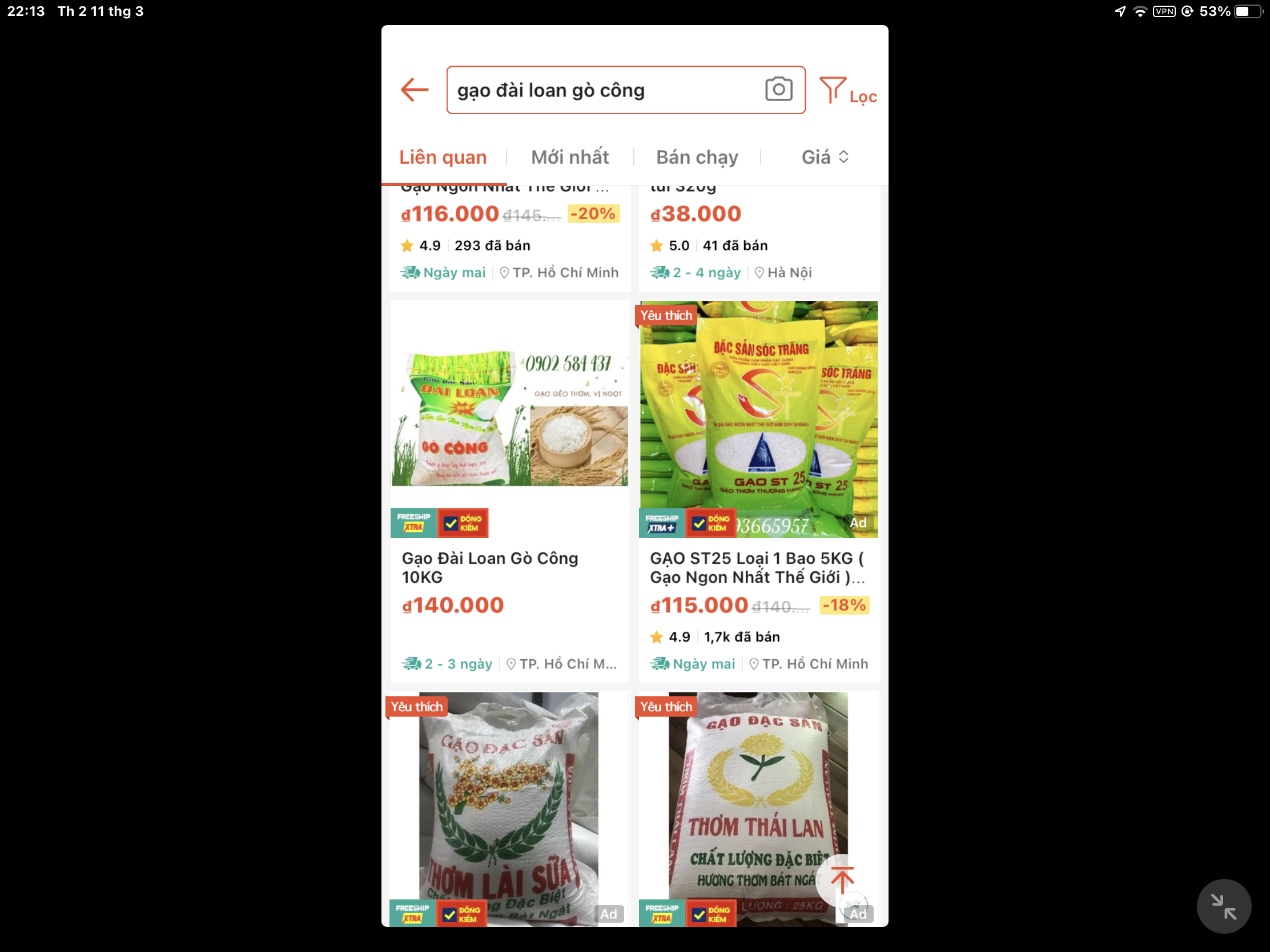Shrink the mirrored screen with collapse button
Screen dimensions: 1270x952
point(1223,906)
